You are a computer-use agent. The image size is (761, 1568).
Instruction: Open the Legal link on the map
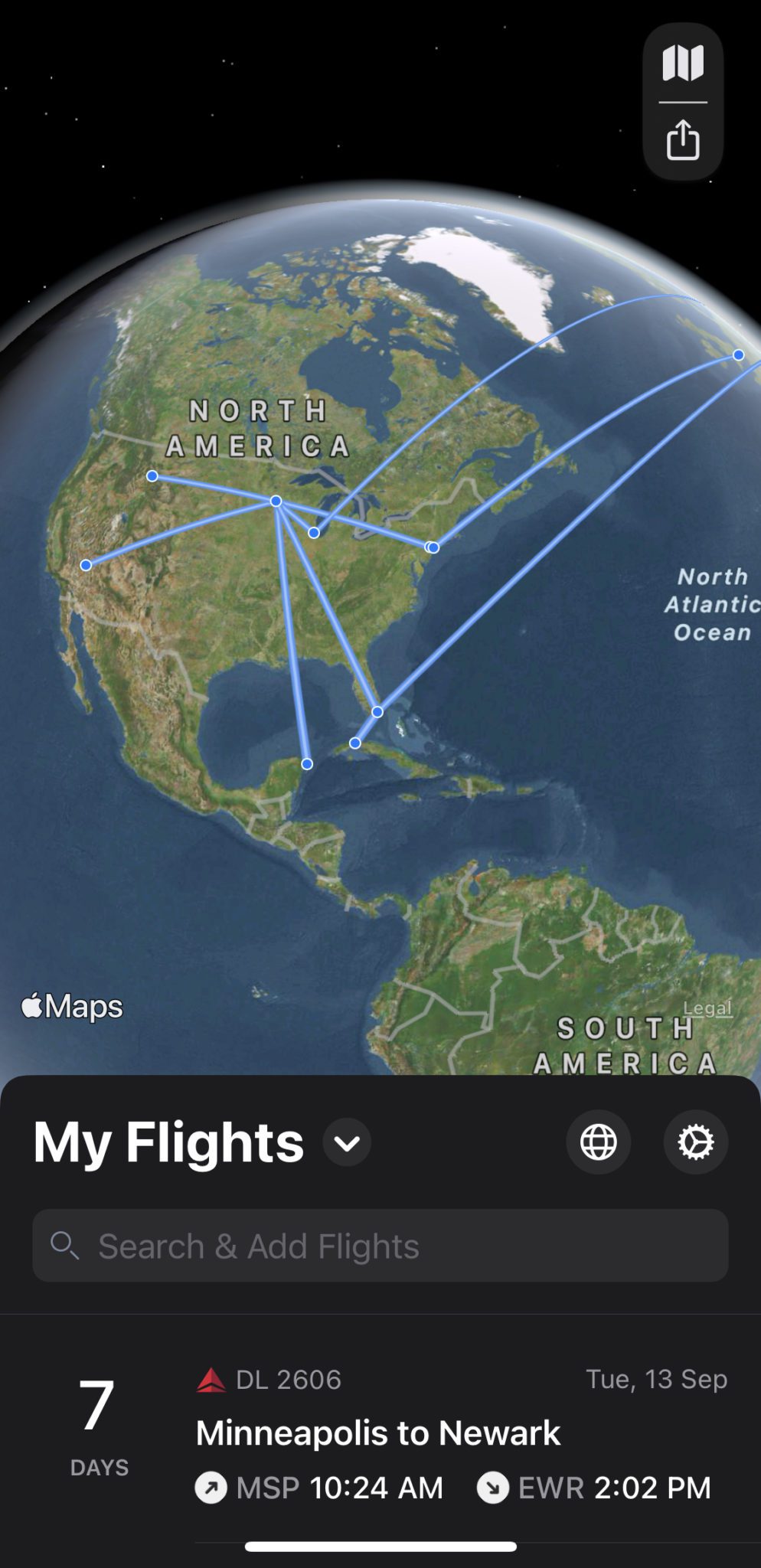pyautogui.click(x=709, y=1007)
